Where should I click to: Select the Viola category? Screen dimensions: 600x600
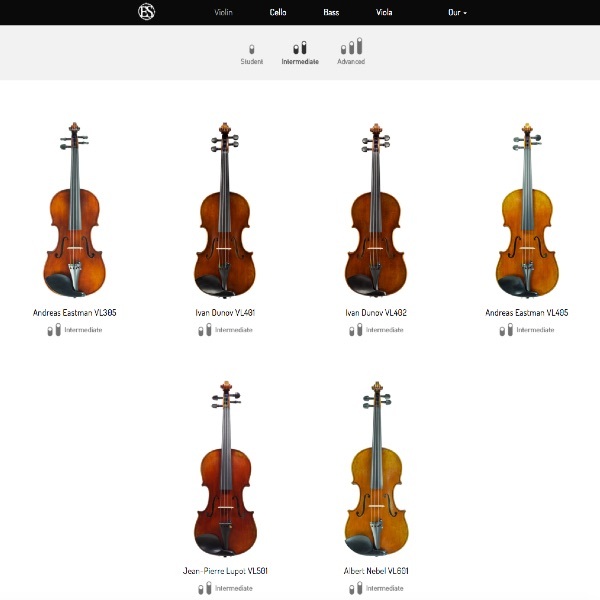click(384, 13)
